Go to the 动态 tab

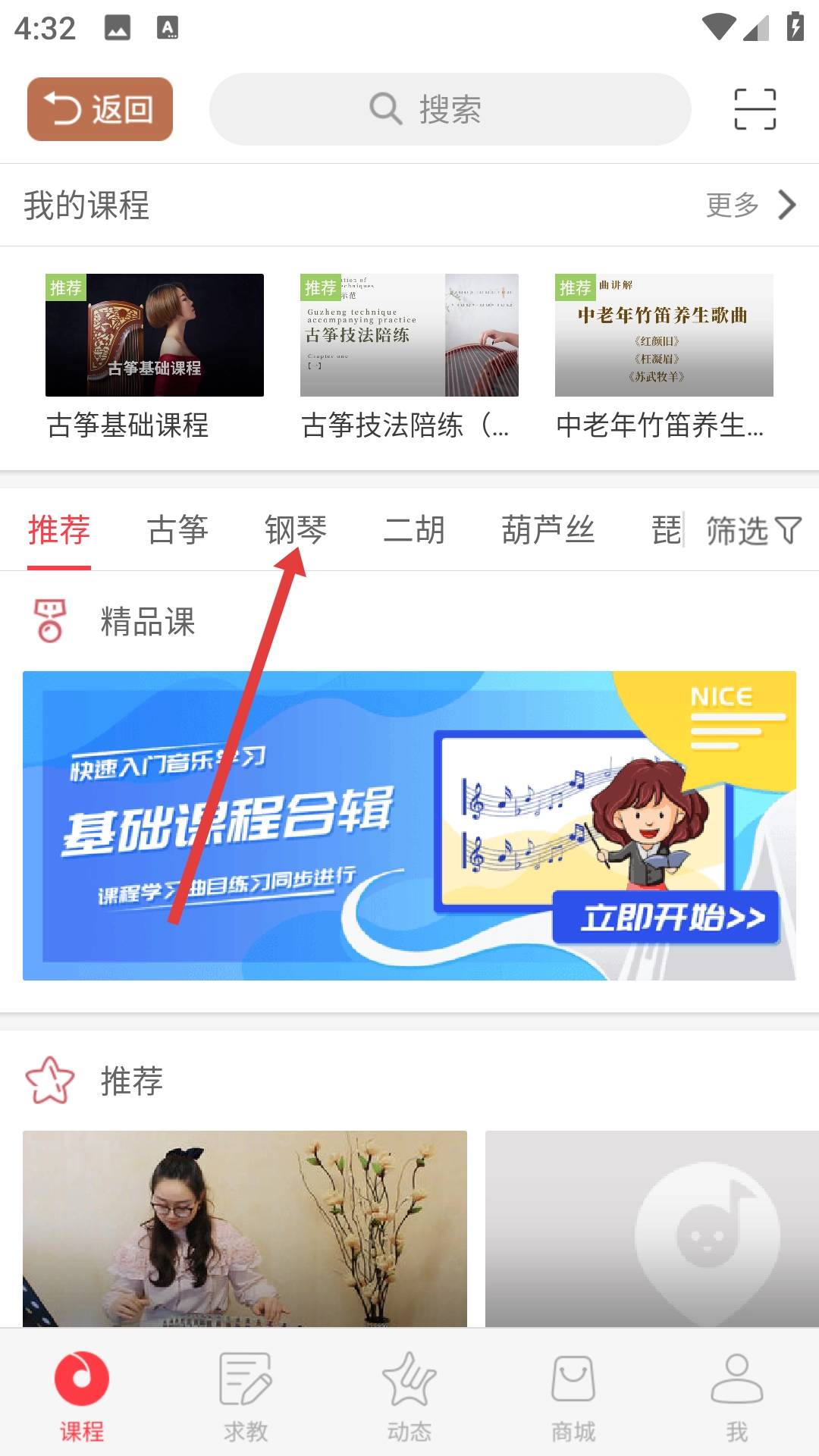[x=409, y=1395]
